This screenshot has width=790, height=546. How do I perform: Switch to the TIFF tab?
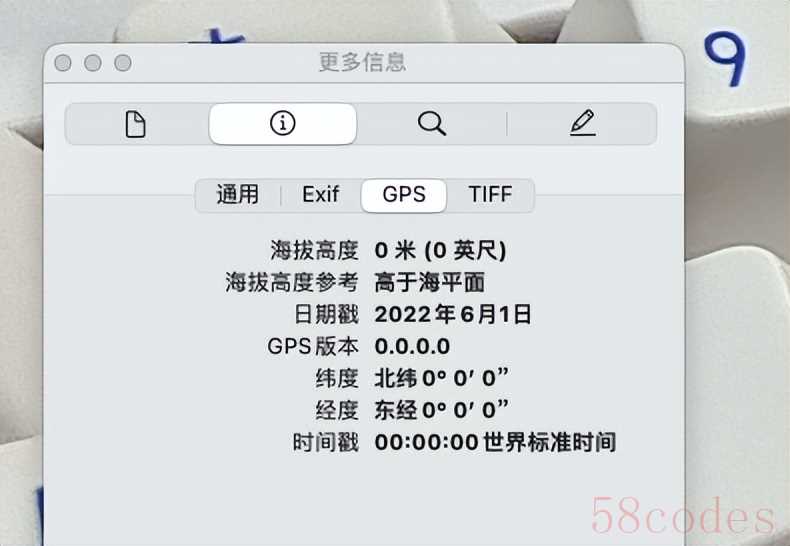(490, 195)
